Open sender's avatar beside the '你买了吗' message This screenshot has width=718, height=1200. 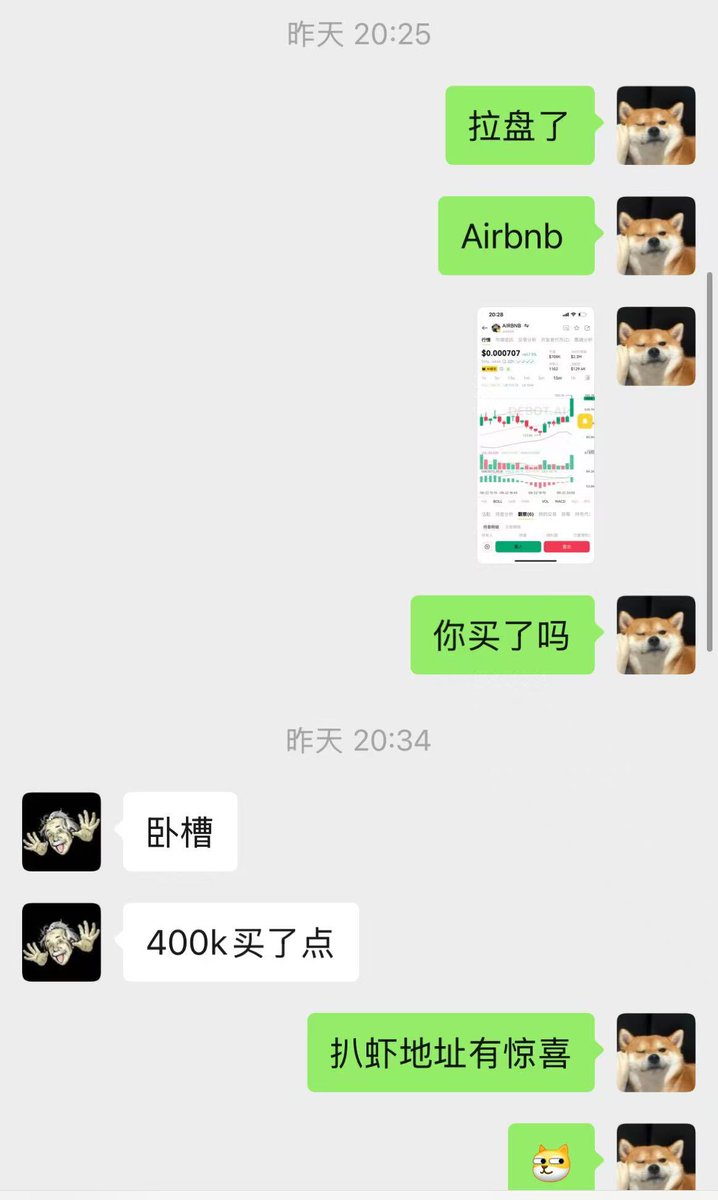pyautogui.click(x=656, y=635)
